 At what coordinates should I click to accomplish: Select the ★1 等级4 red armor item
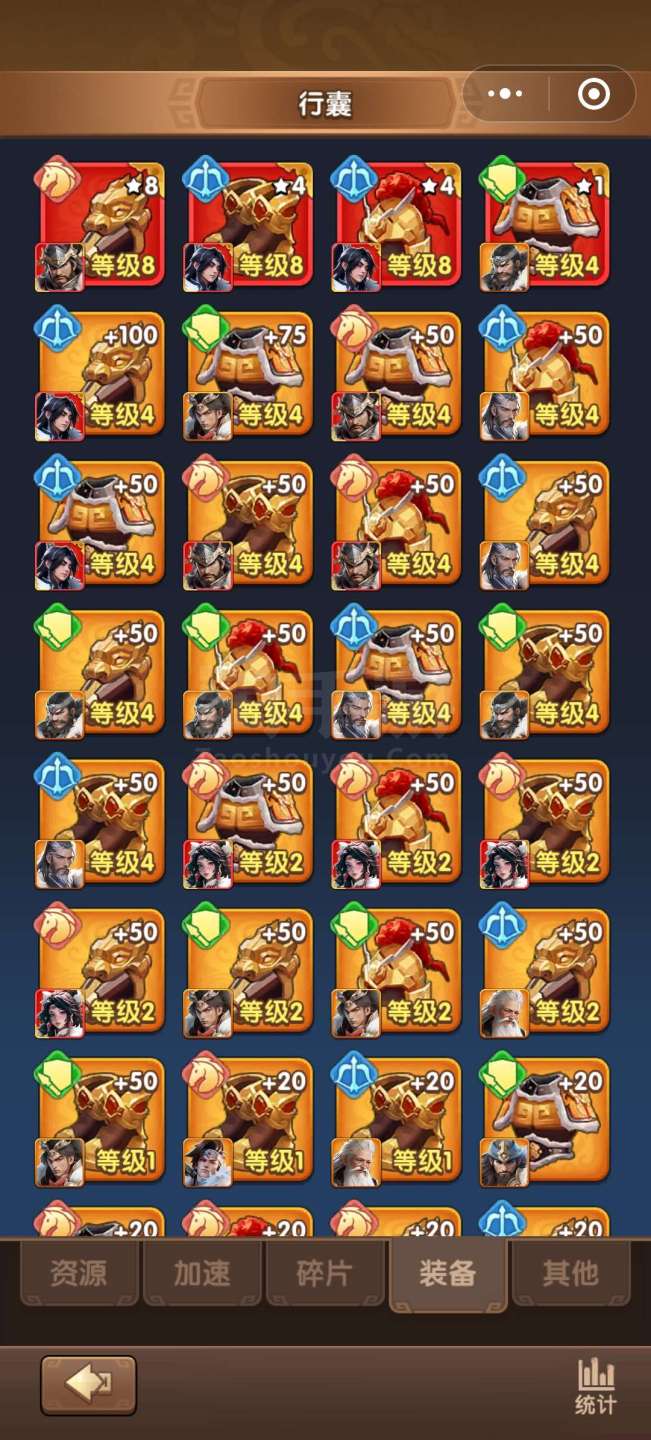coord(547,226)
